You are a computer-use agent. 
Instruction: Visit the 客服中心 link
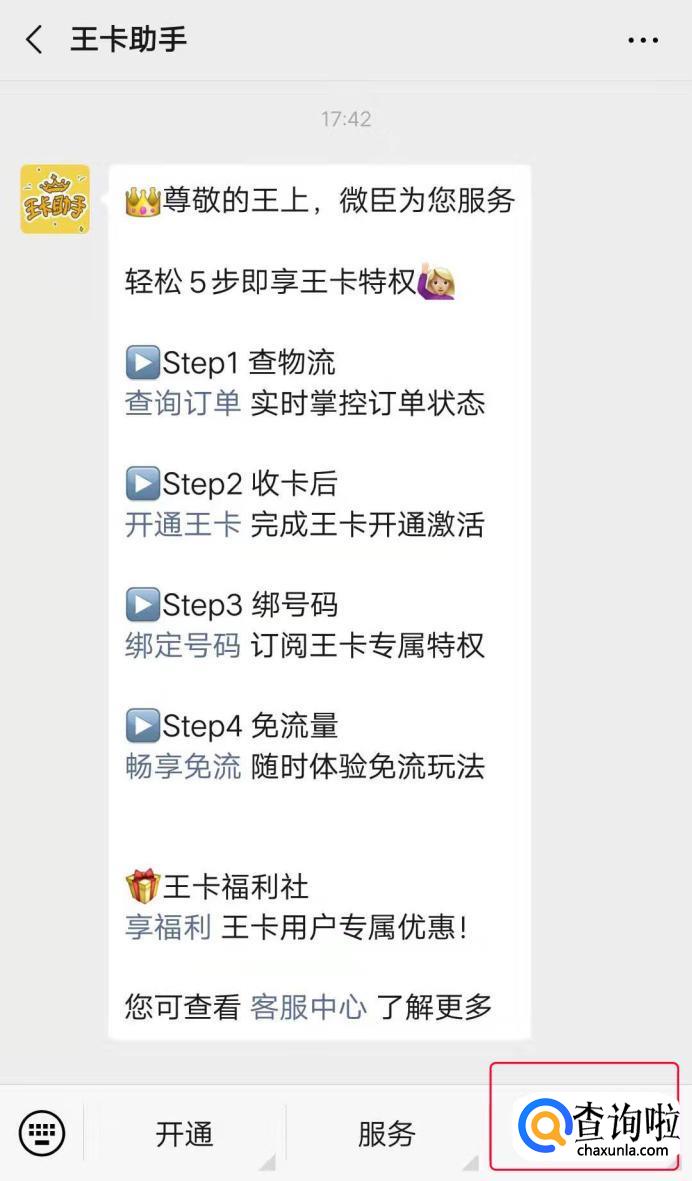point(309,1007)
